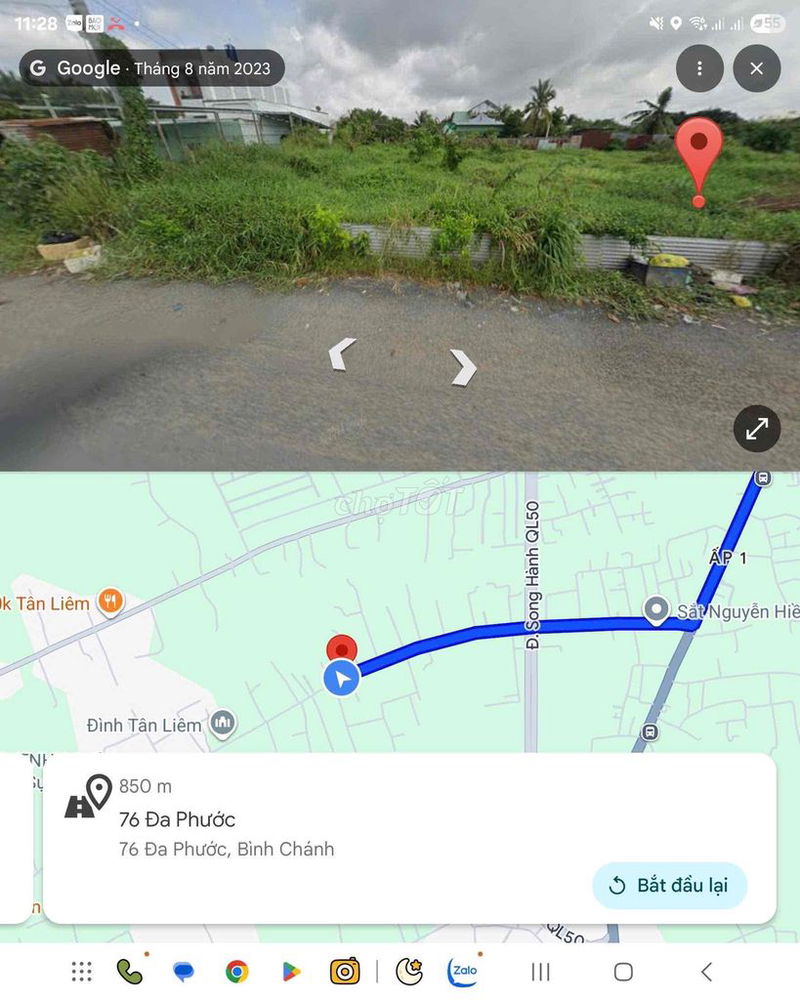Tap the Bắt đầu lại button
The width and height of the screenshot is (800, 1000).
(x=669, y=885)
